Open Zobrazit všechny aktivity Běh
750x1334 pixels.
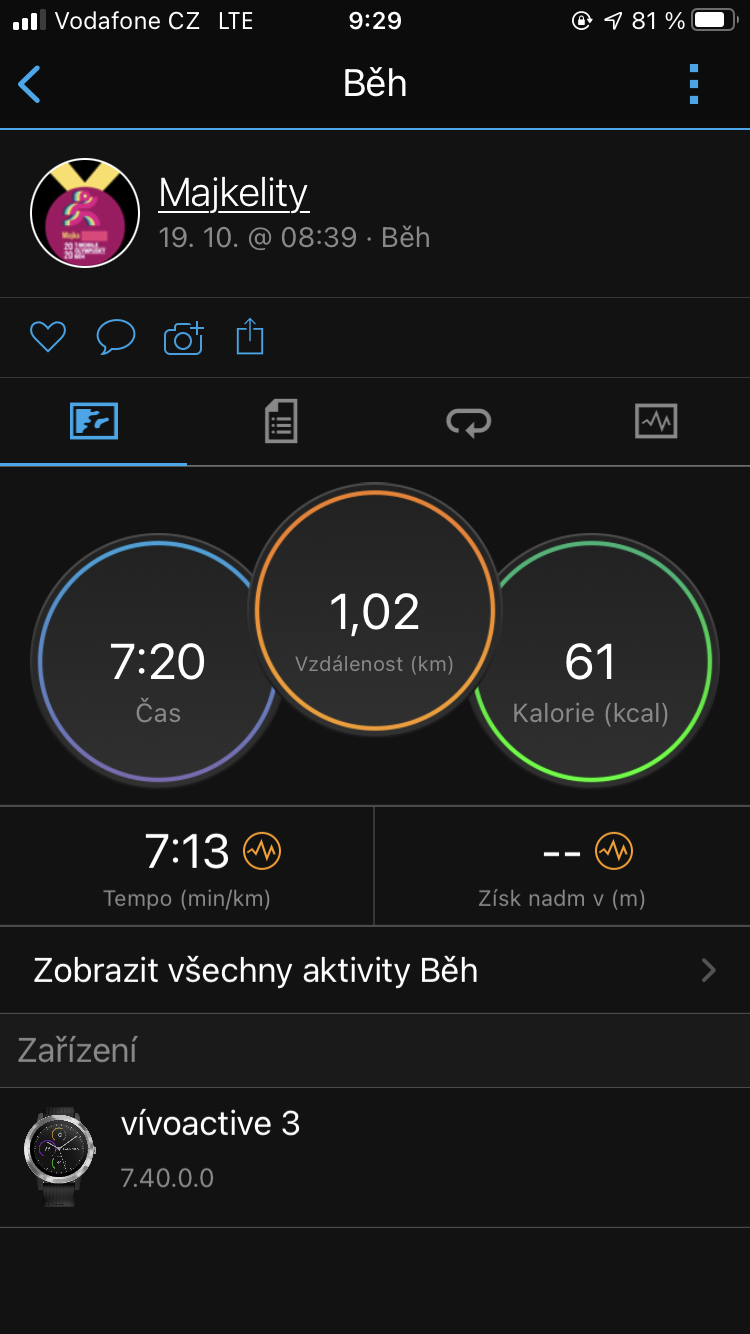375,970
